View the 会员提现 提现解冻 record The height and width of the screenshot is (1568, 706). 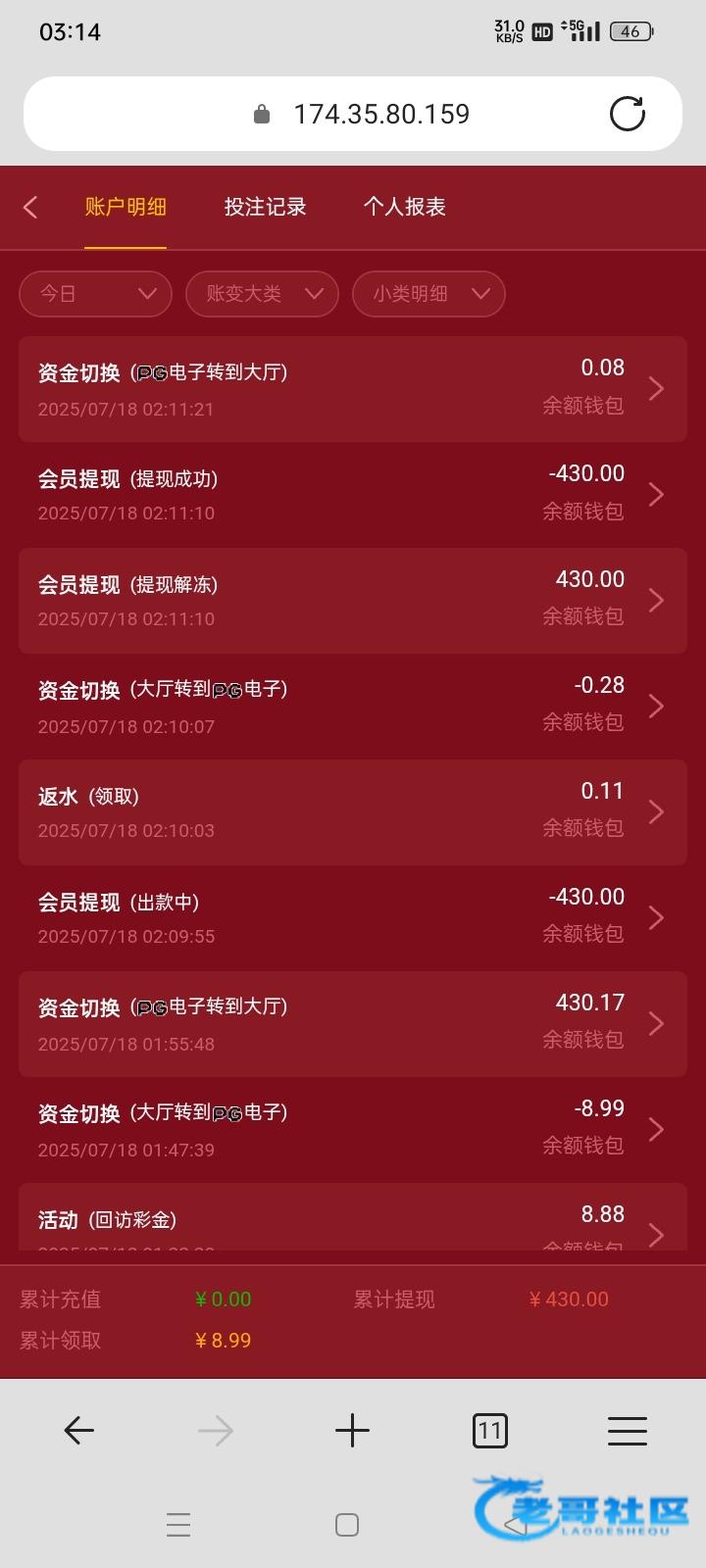coord(353,600)
